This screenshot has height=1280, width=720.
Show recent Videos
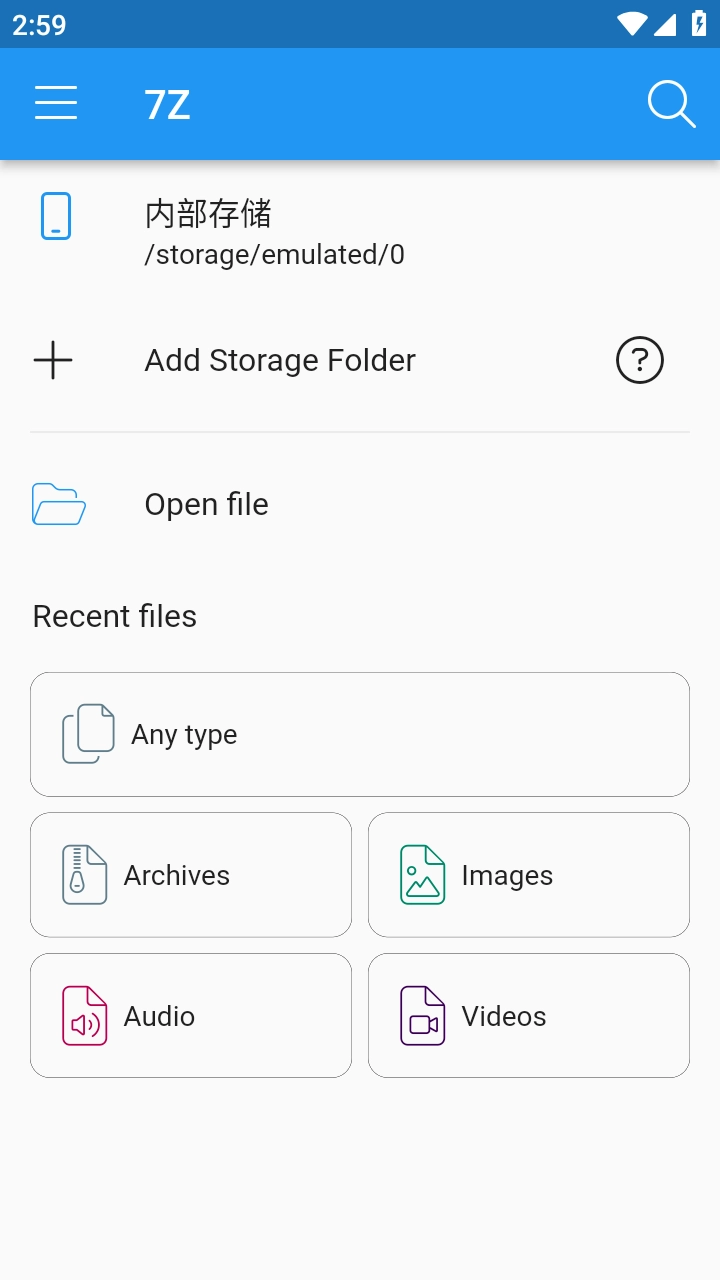(529, 1016)
